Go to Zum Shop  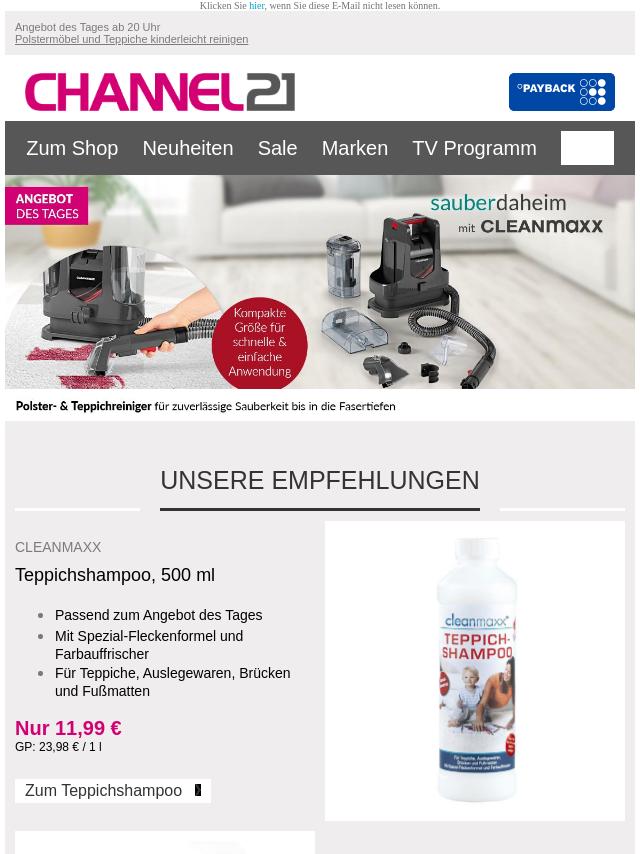[x=72, y=148]
